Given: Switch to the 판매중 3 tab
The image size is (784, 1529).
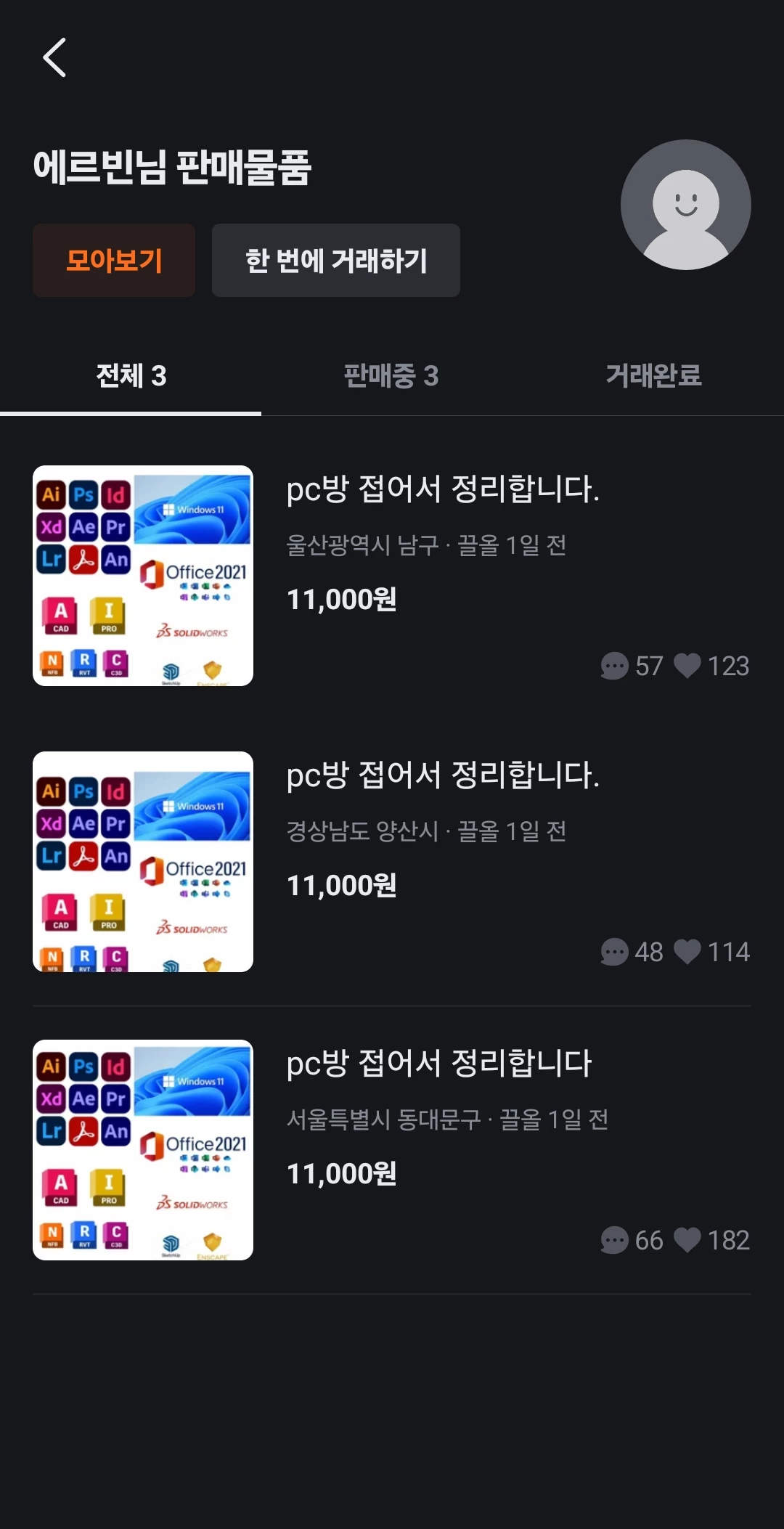Looking at the screenshot, I should [x=391, y=376].
